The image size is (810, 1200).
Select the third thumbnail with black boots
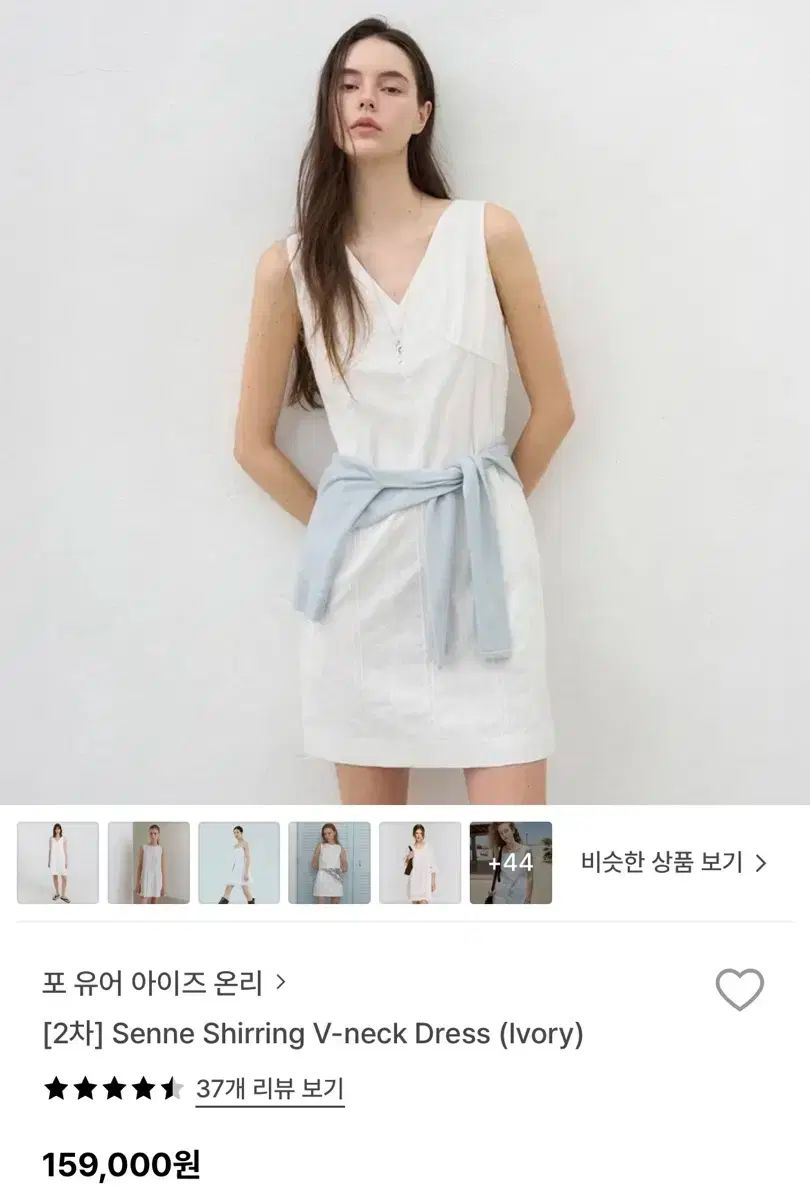[x=239, y=862]
